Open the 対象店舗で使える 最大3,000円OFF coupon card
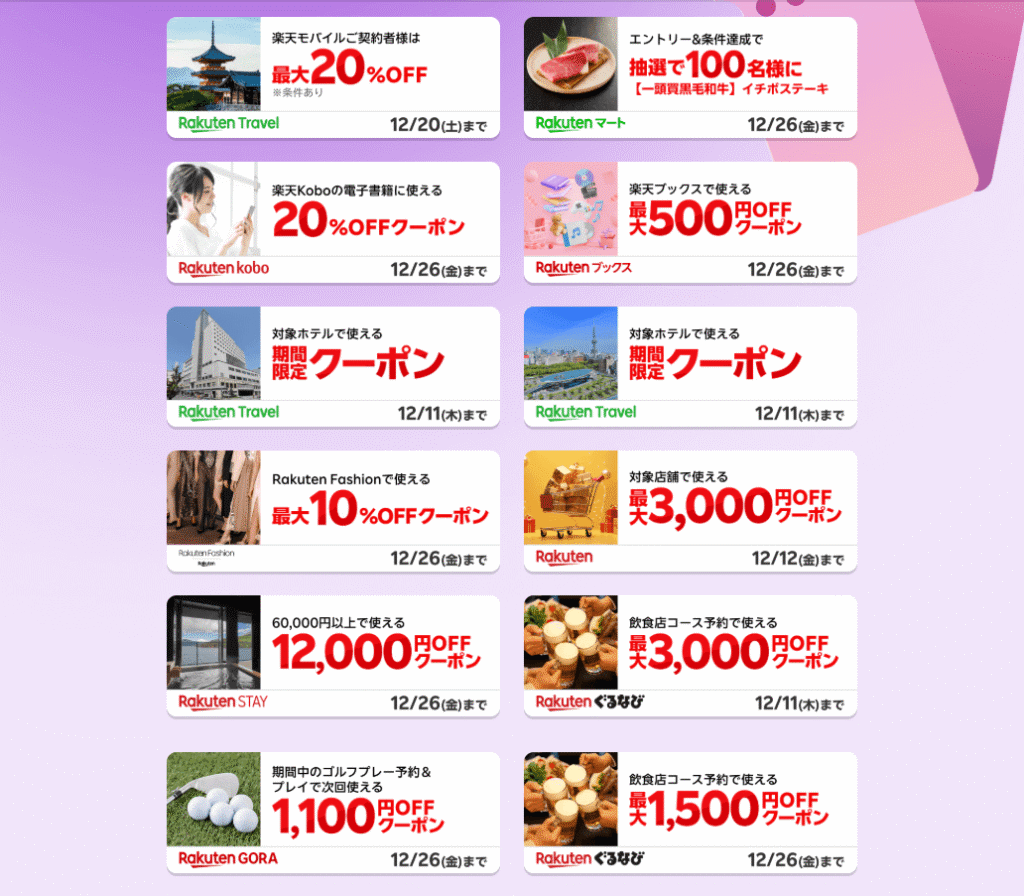1024x896 pixels. tap(690, 510)
